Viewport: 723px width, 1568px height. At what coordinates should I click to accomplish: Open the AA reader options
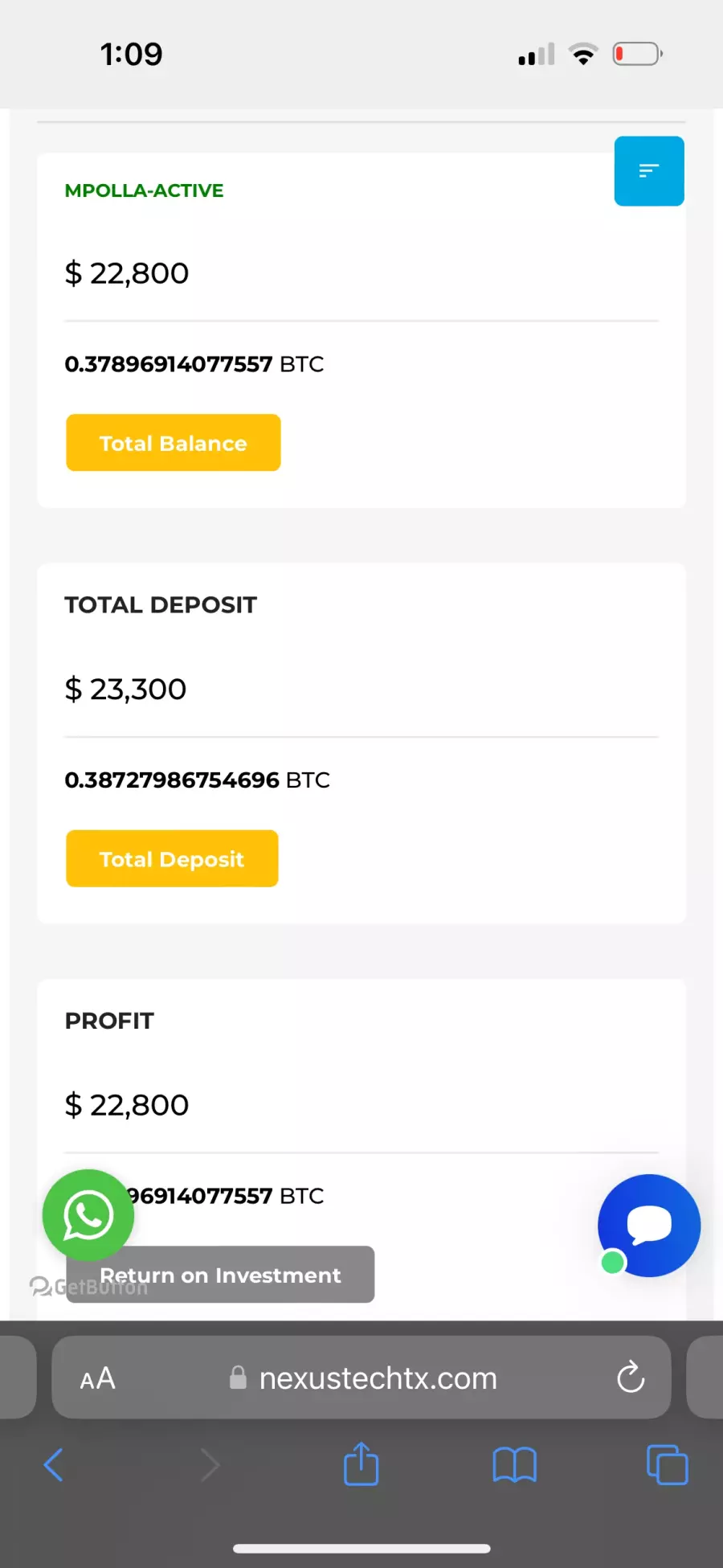[x=98, y=1378]
